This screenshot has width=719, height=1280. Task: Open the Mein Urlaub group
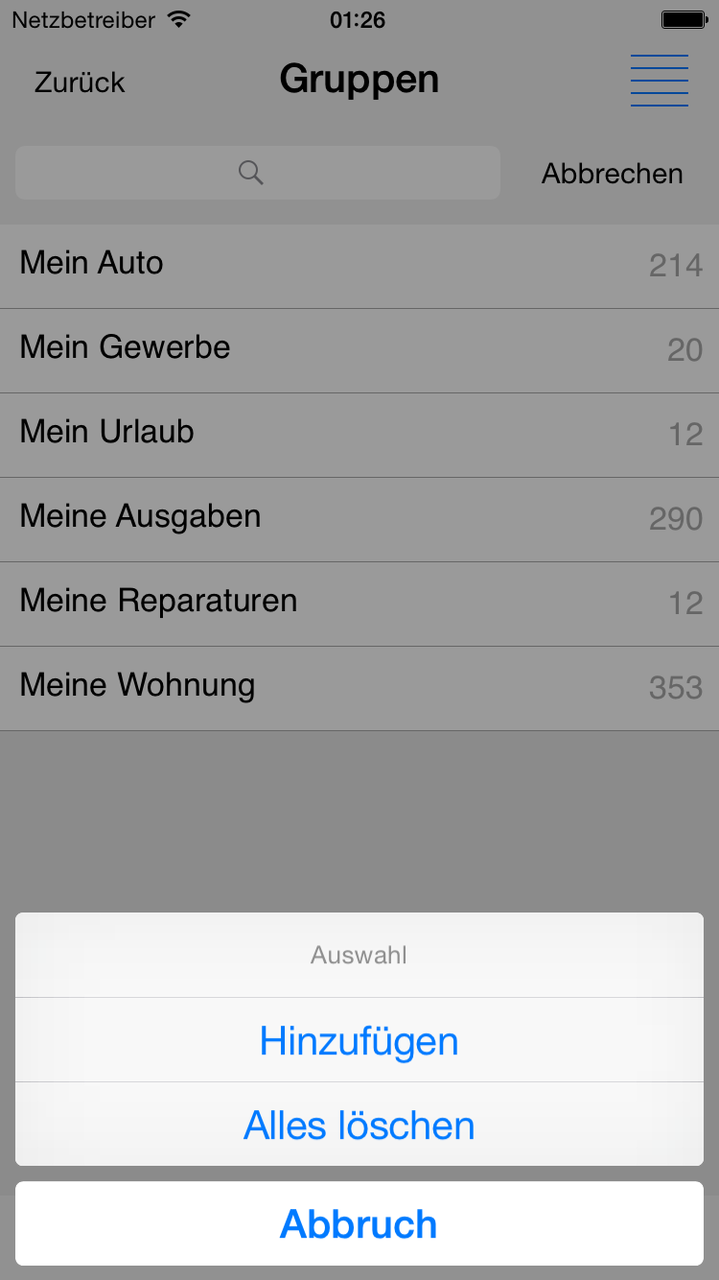coord(359,435)
